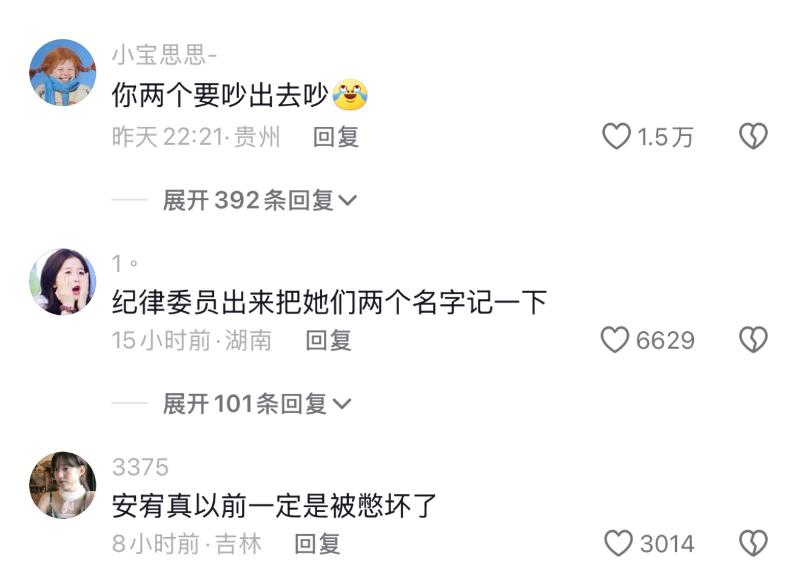
Task: Like the comment by 3375
Action: pos(619,543)
